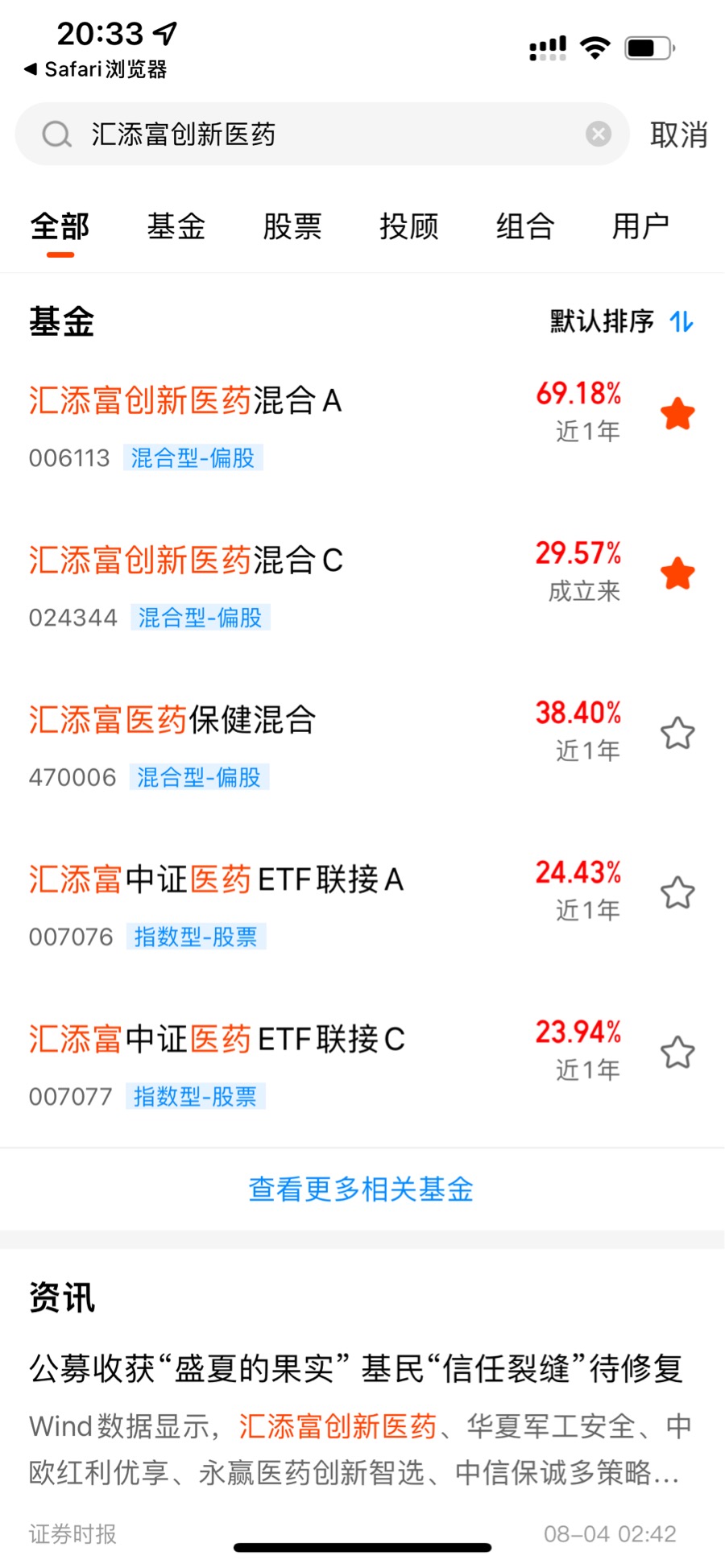Switch to the 股票 tab

click(x=292, y=226)
